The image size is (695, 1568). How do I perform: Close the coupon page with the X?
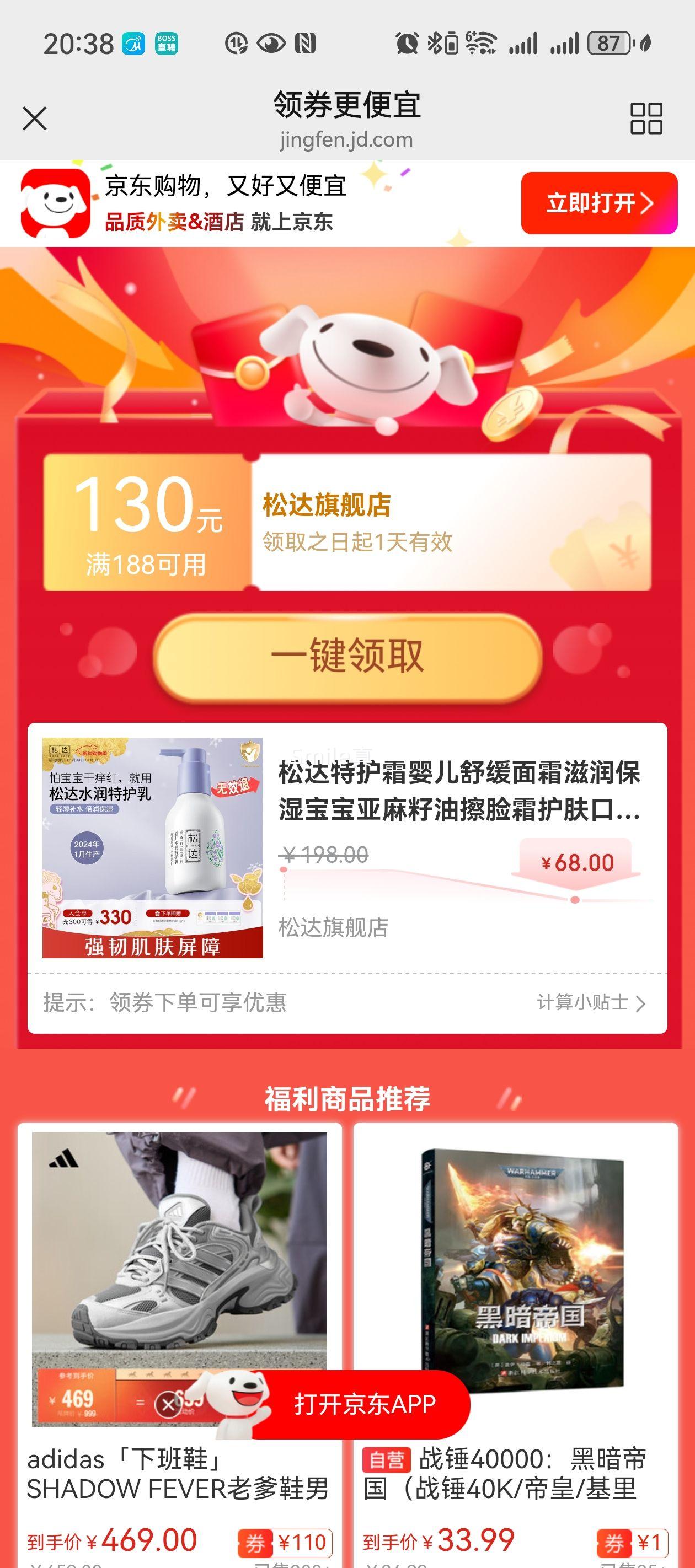[35, 119]
